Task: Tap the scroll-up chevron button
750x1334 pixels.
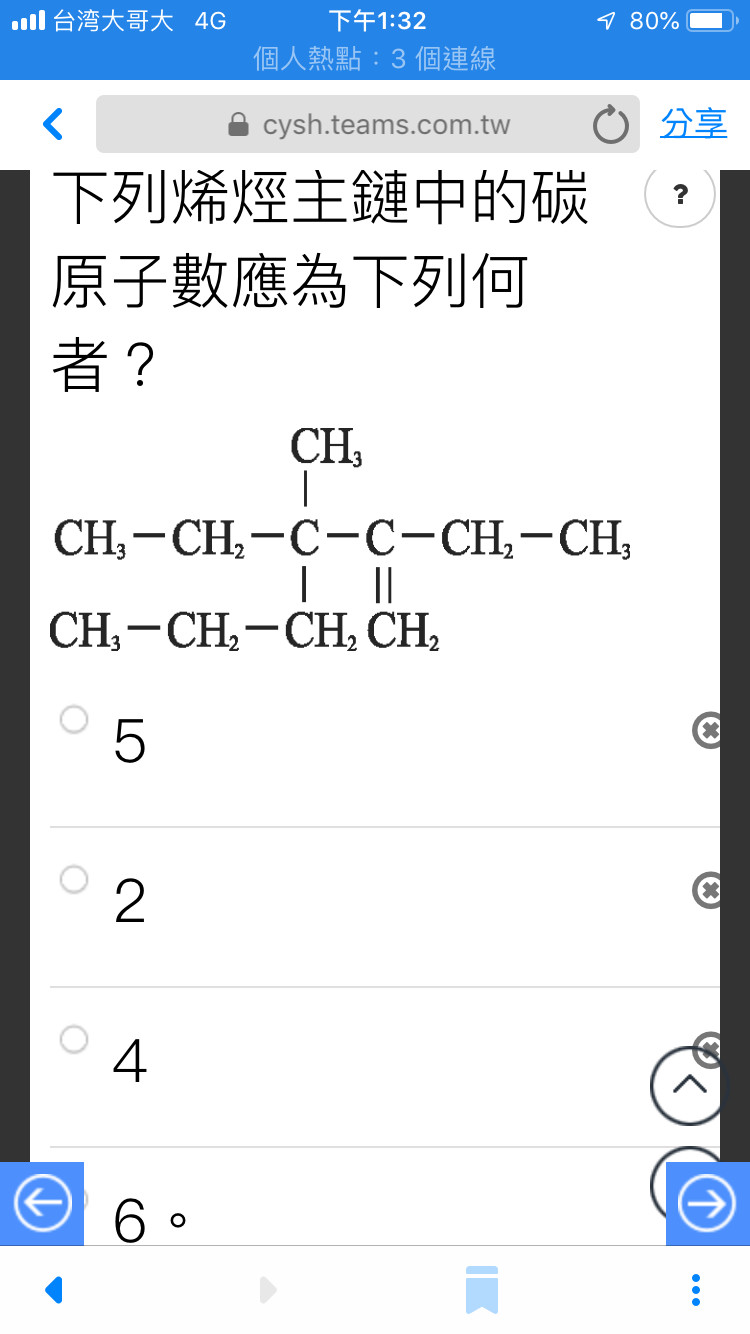Action: coord(690,1085)
